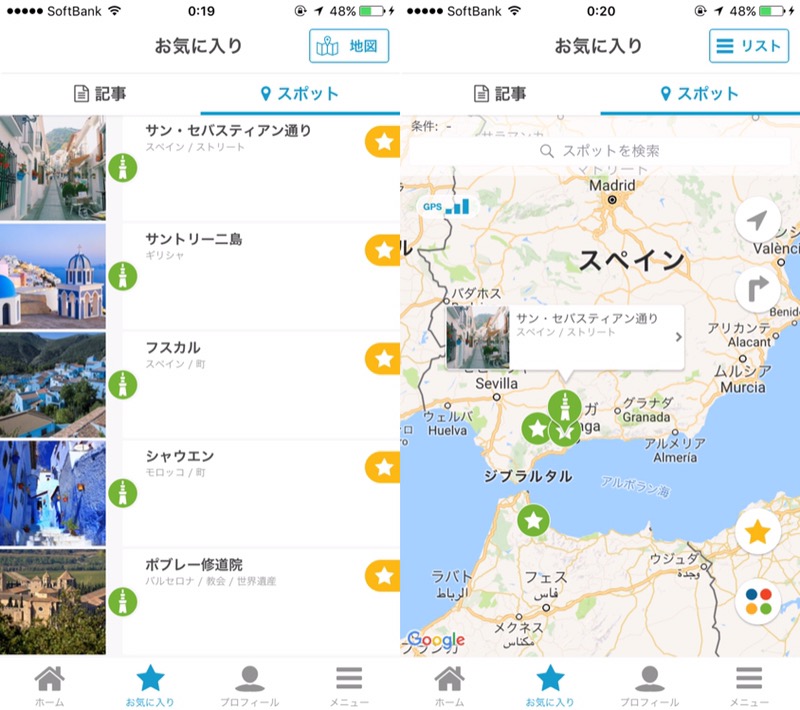The image size is (800, 710).
Task: Select the green star pin in Morocco
Action: click(x=534, y=520)
